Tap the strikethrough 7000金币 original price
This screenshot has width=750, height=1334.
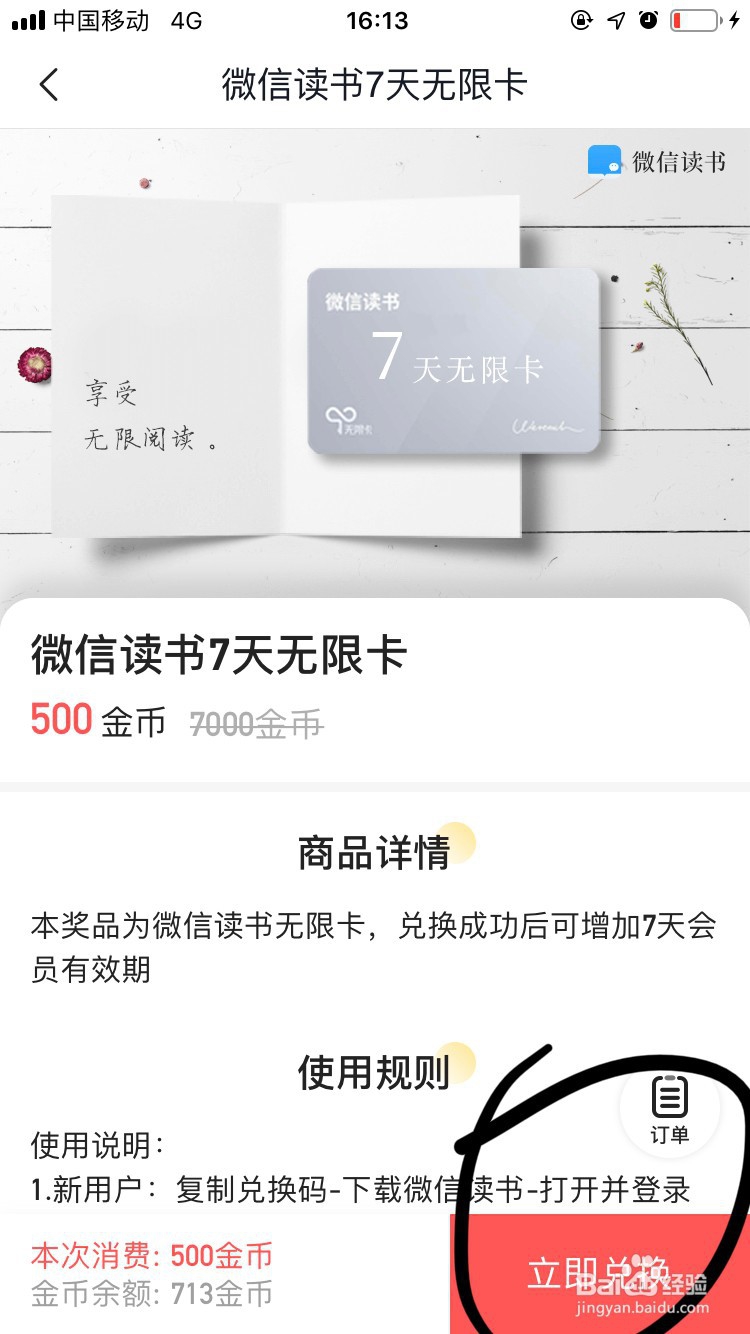[x=258, y=723]
